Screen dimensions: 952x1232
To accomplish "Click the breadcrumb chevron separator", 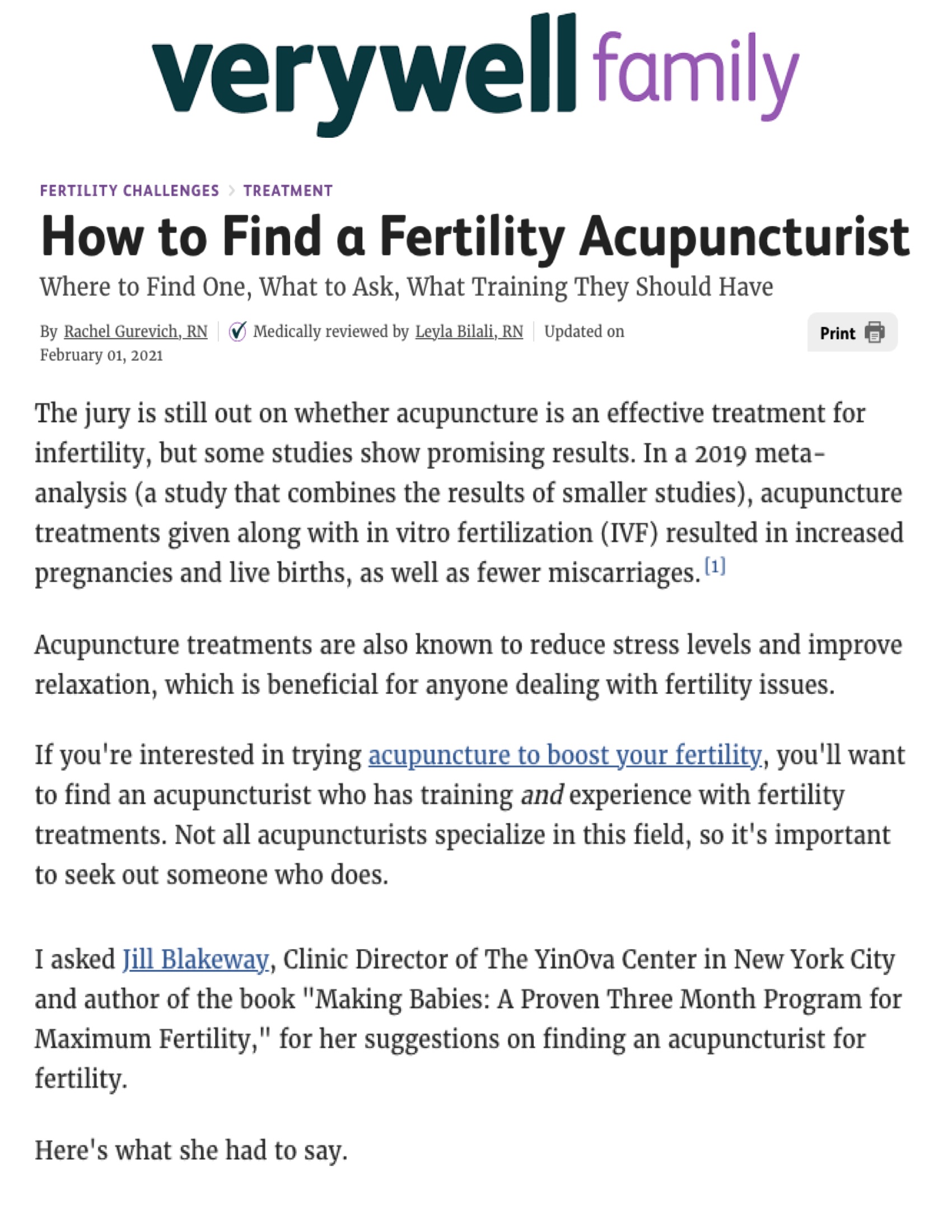I will tap(232, 190).
